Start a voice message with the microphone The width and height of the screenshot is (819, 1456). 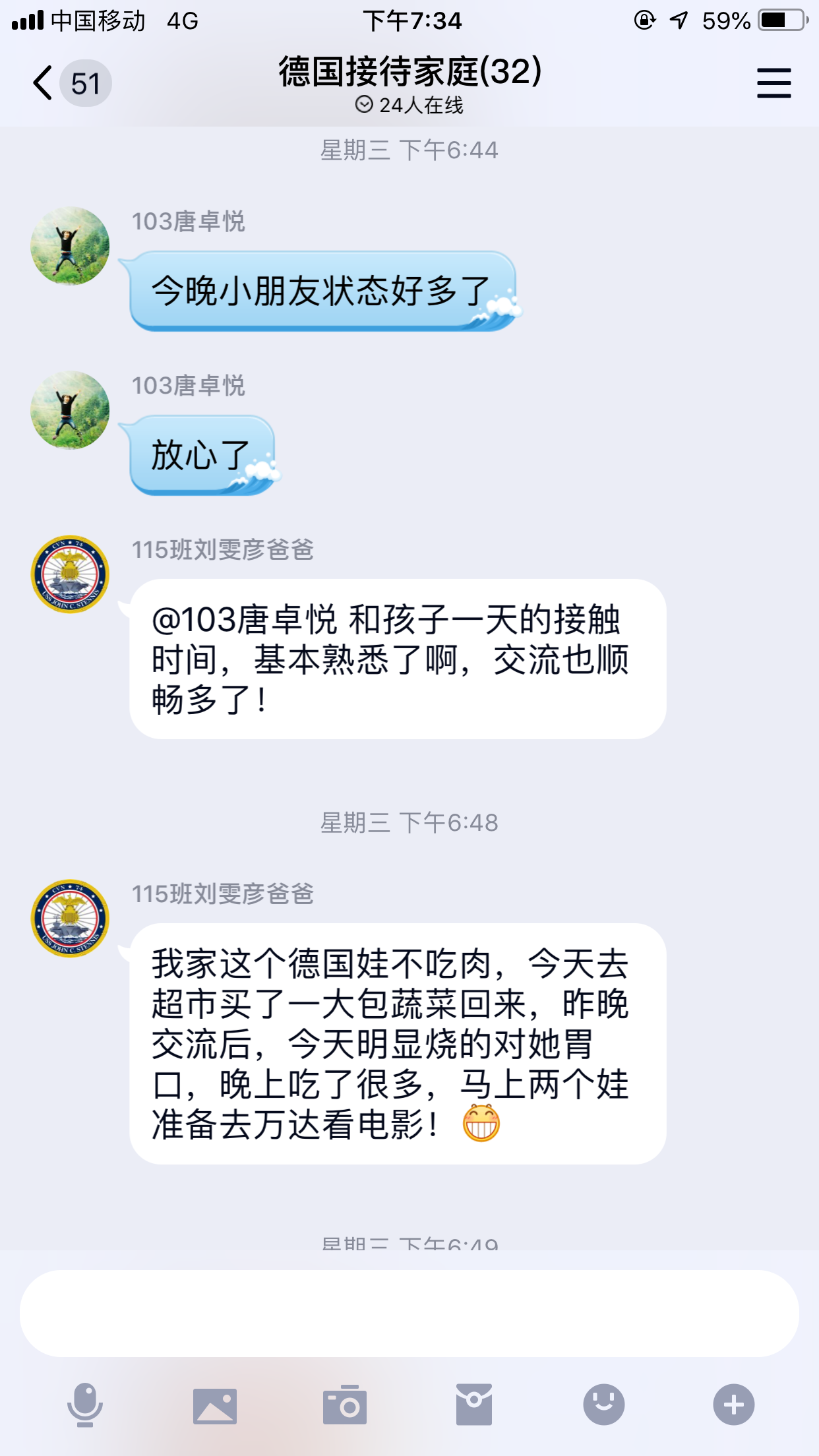(x=85, y=1405)
